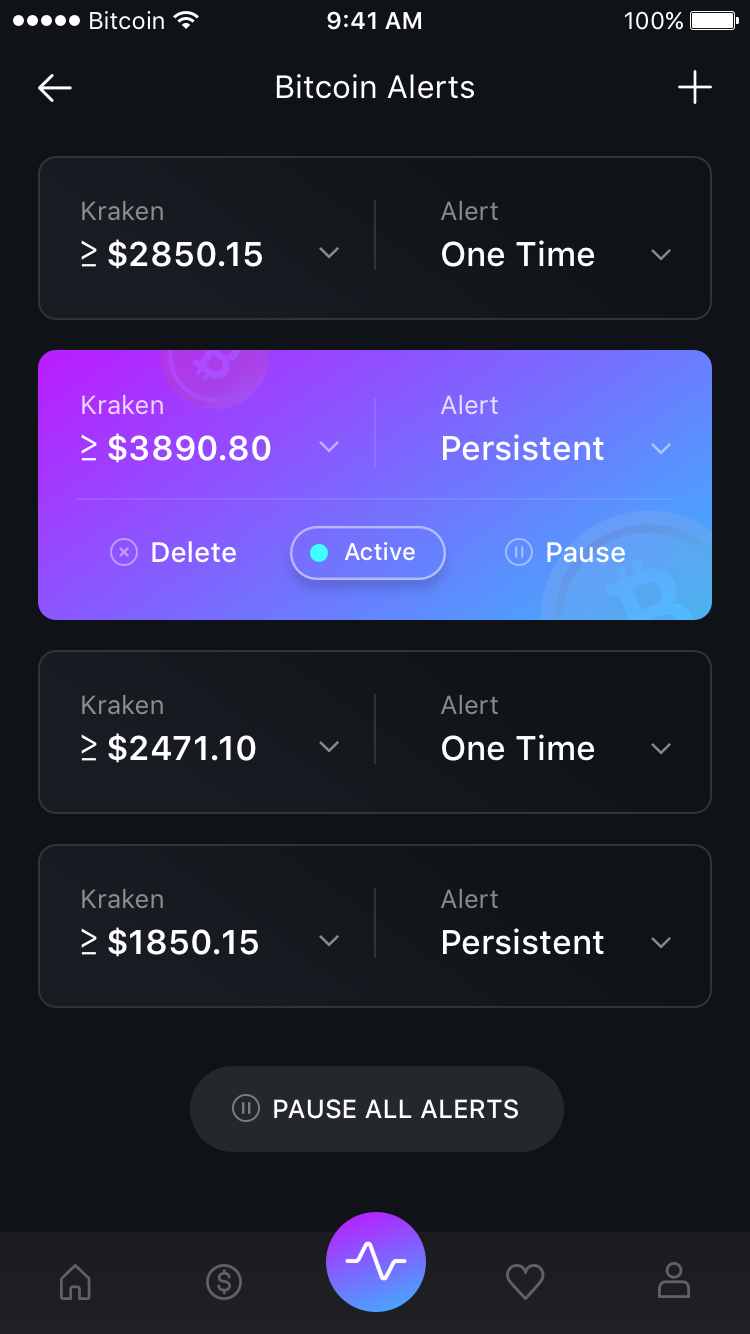Go back using the arrow icon
Viewport: 750px width, 1334px height.
[55, 88]
